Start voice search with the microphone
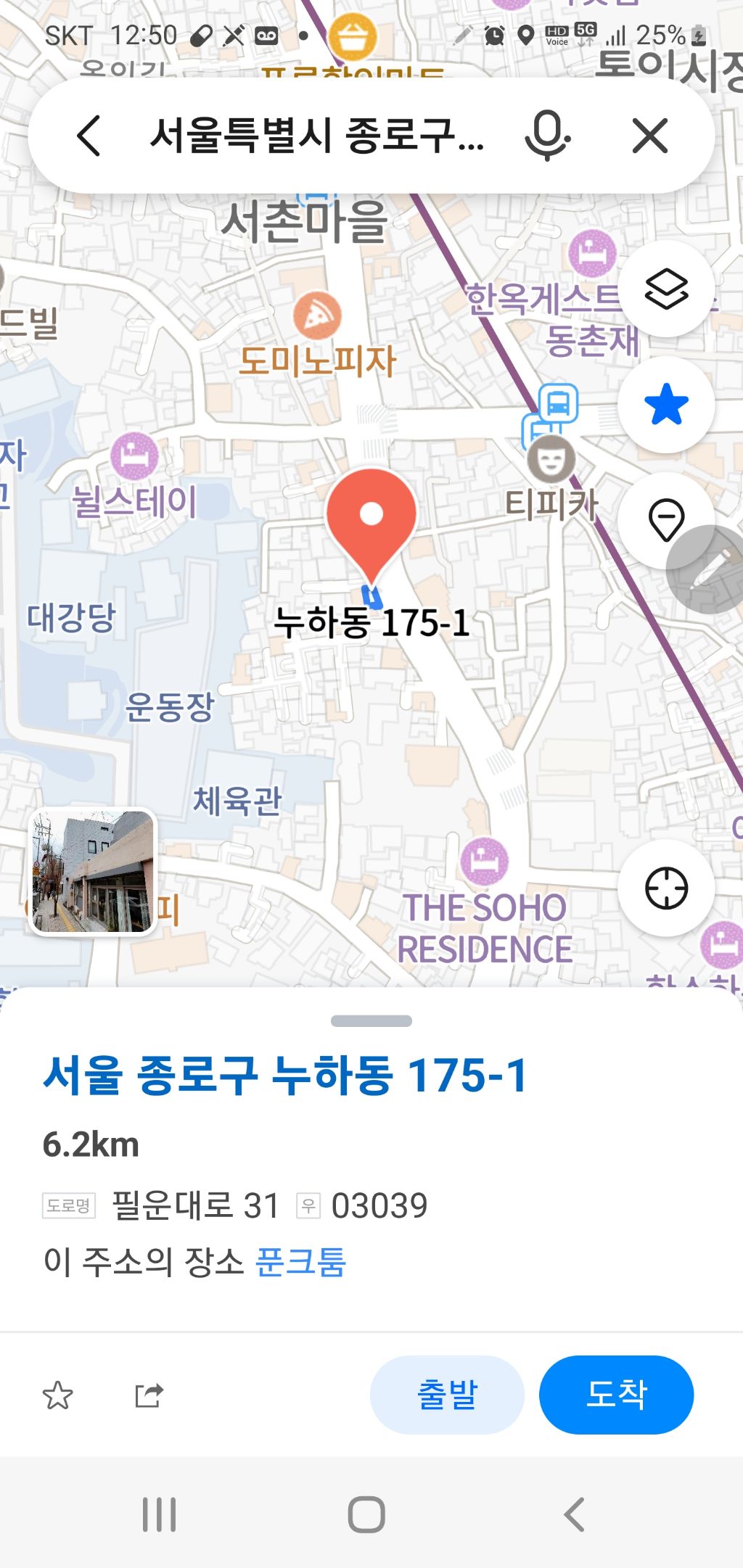This screenshot has width=743, height=1568. click(x=546, y=136)
